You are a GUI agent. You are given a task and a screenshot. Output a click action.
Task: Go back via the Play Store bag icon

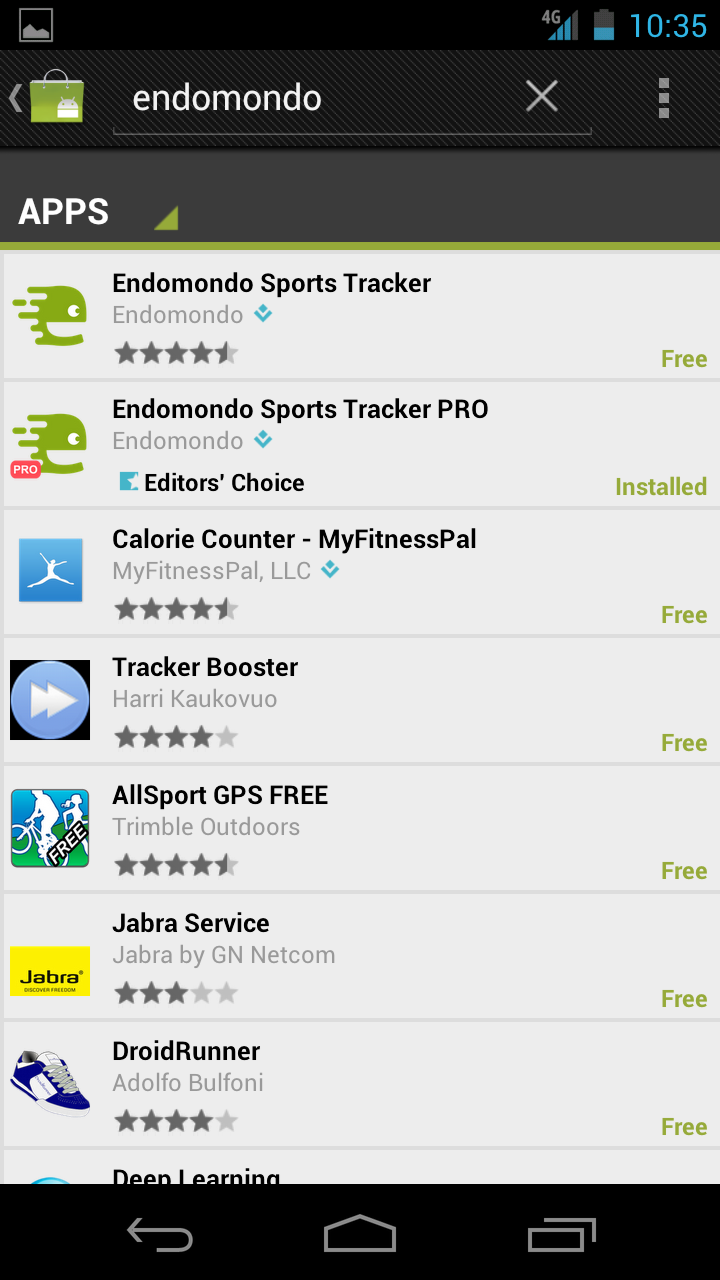click(47, 97)
